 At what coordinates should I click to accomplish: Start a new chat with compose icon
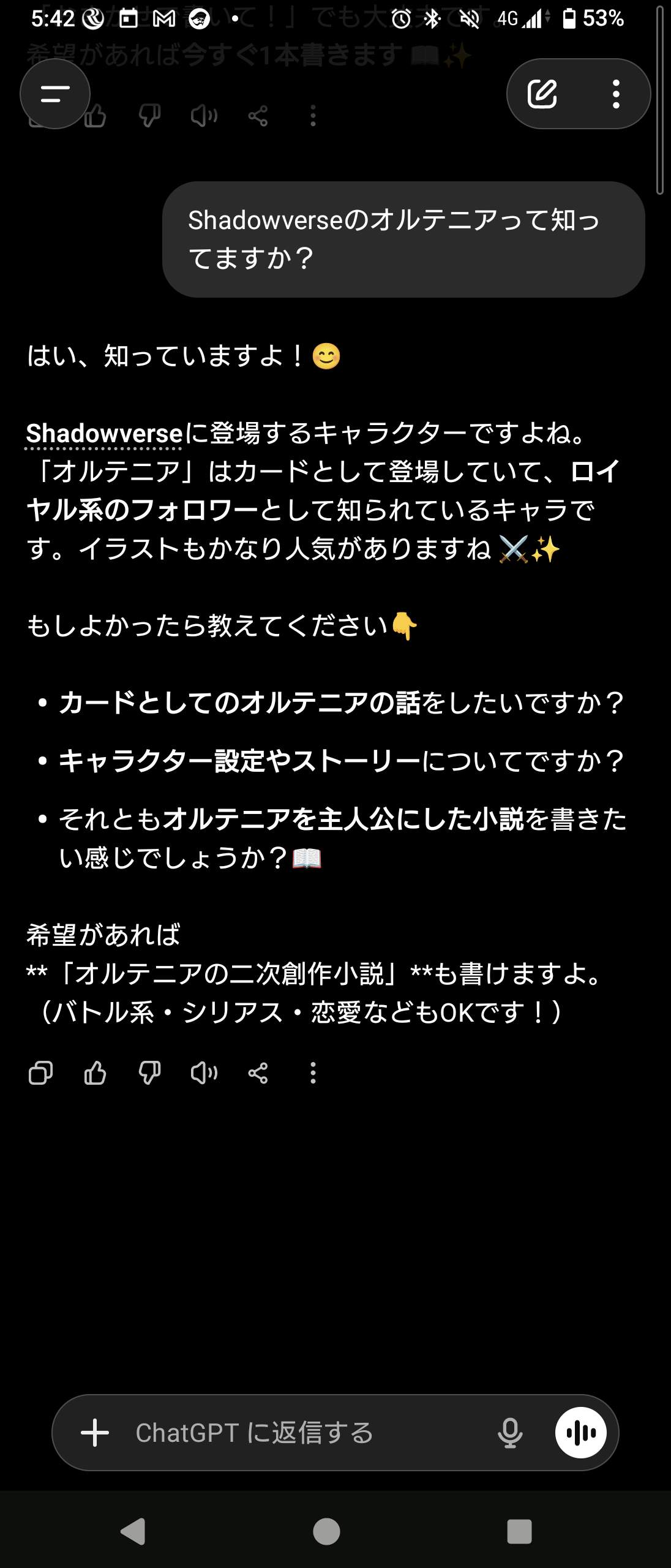coord(542,94)
